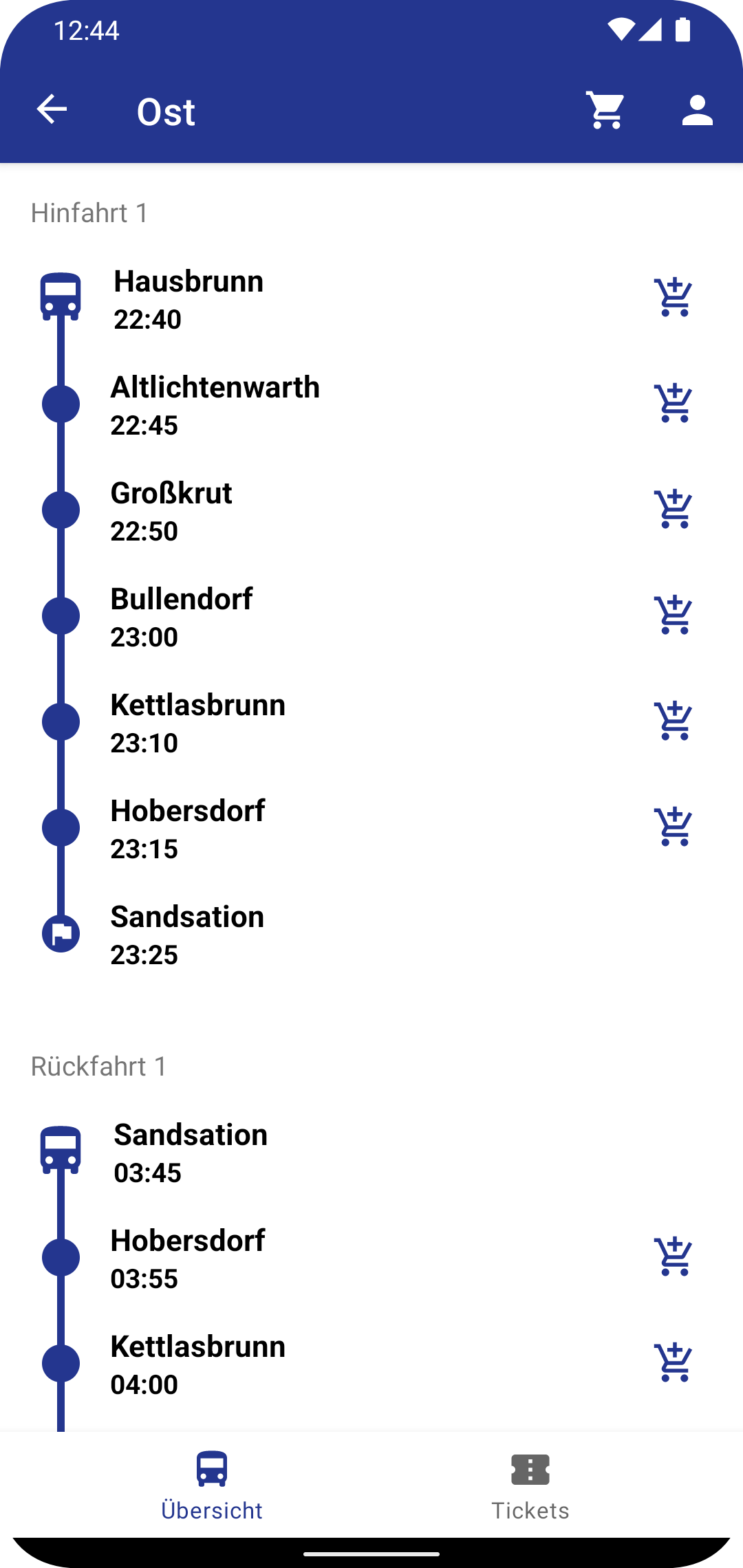This screenshot has width=743, height=1568.
Task: Select the Übersicht tab
Action: point(212,1485)
